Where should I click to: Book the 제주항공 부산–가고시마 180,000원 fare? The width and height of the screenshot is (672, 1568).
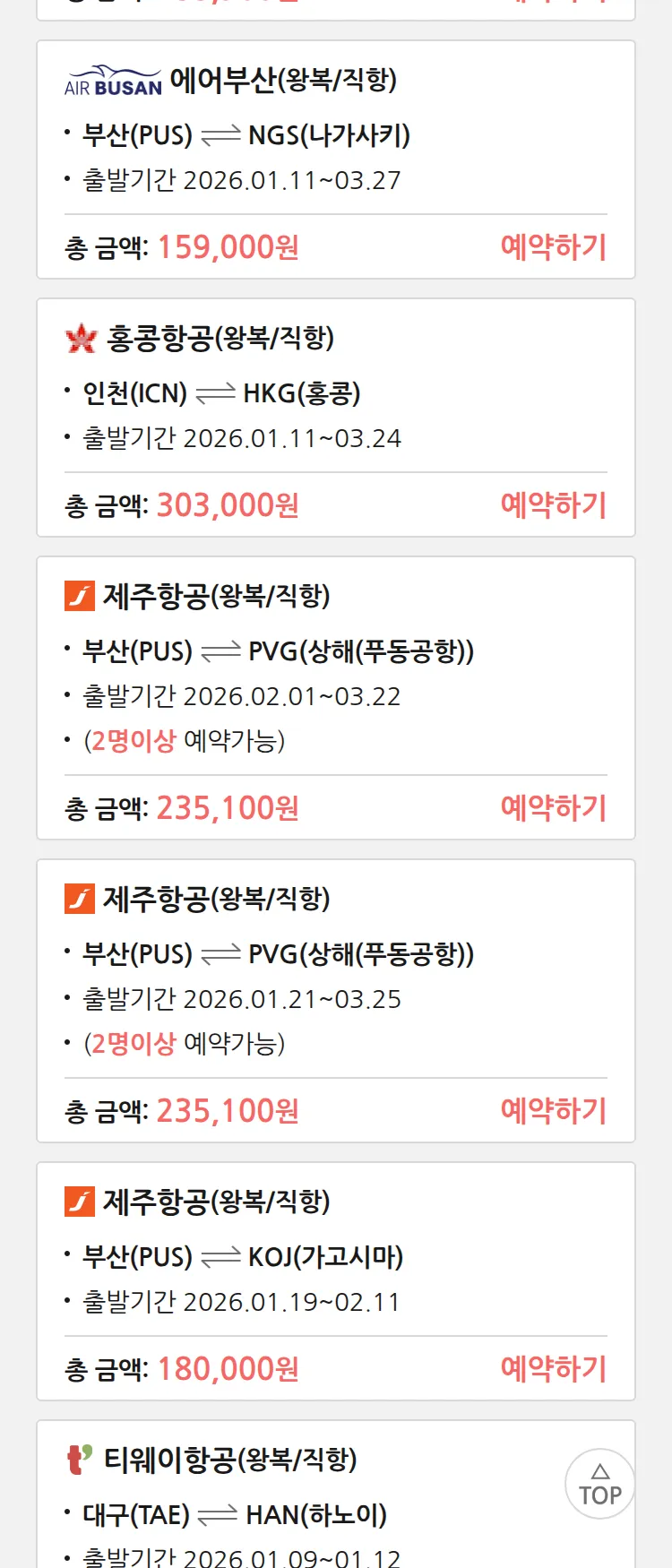(x=553, y=1369)
